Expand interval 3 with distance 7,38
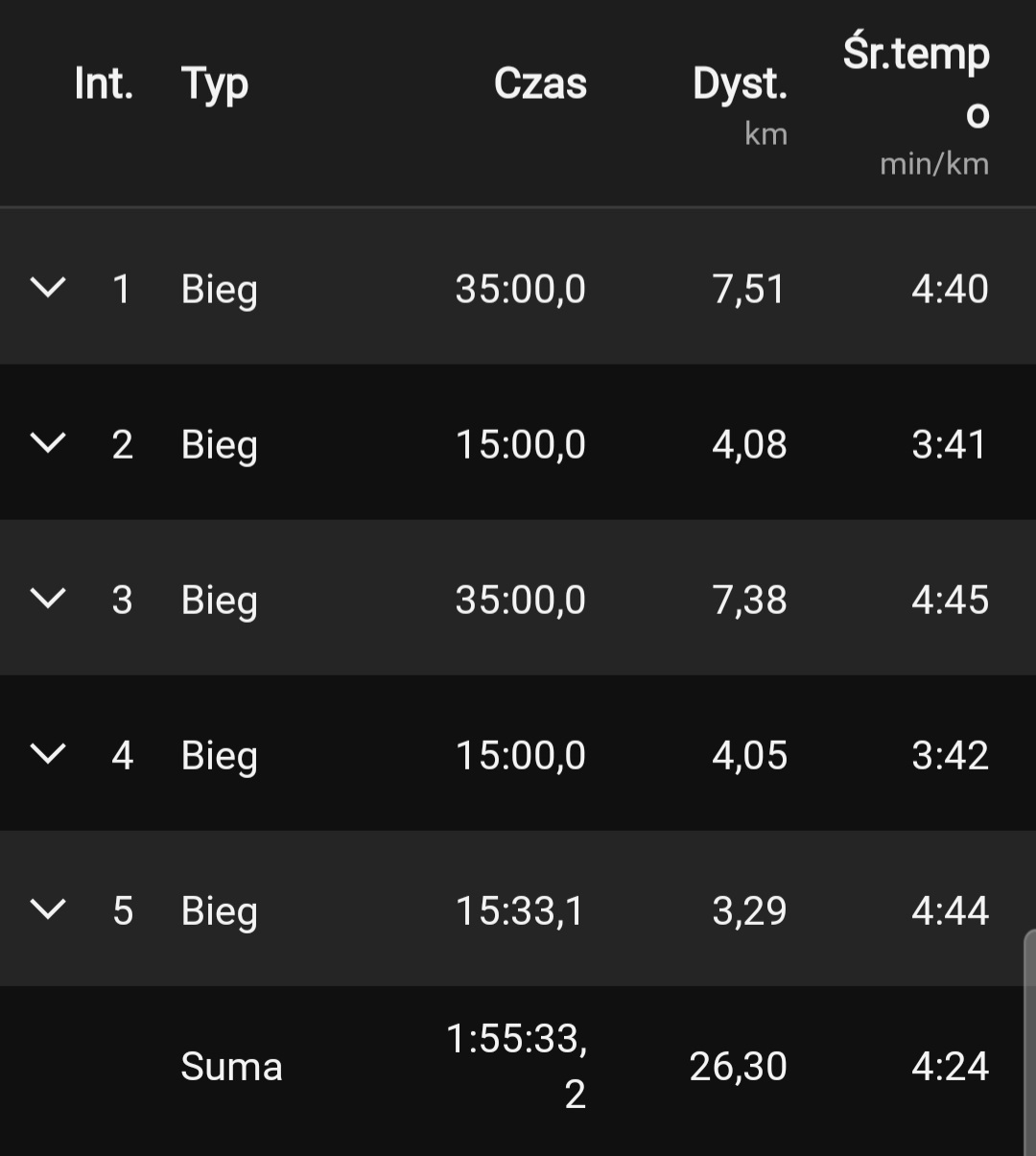1036x1156 pixels. coord(48,598)
